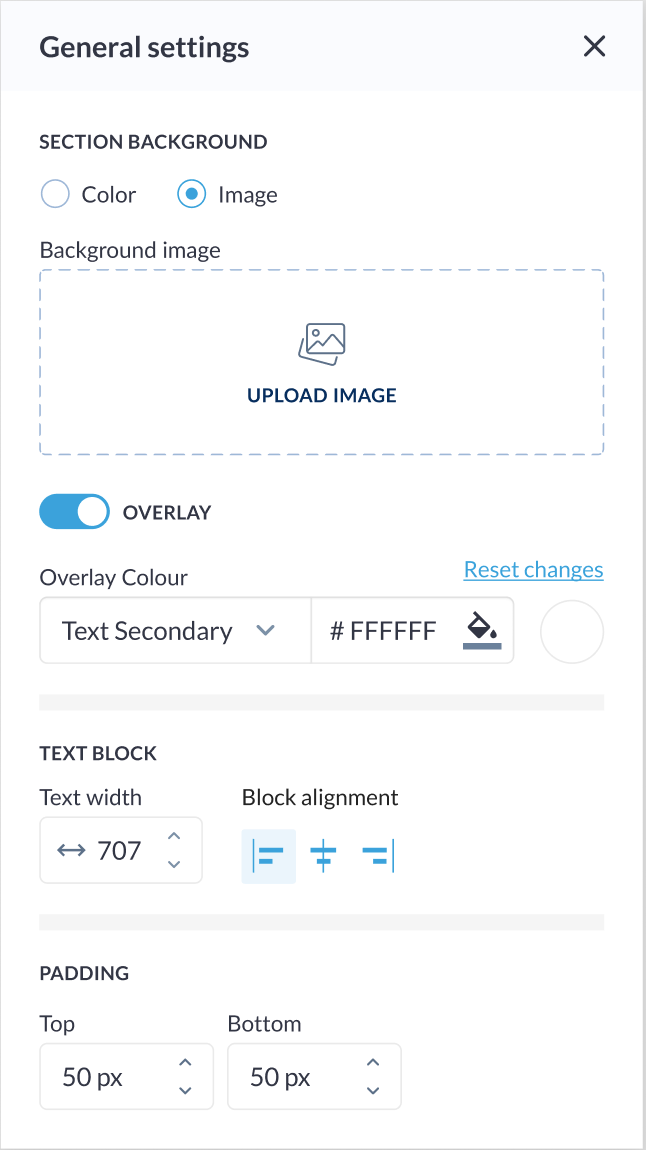Increase Text width with up arrow
The image size is (646, 1150).
(x=174, y=837)
